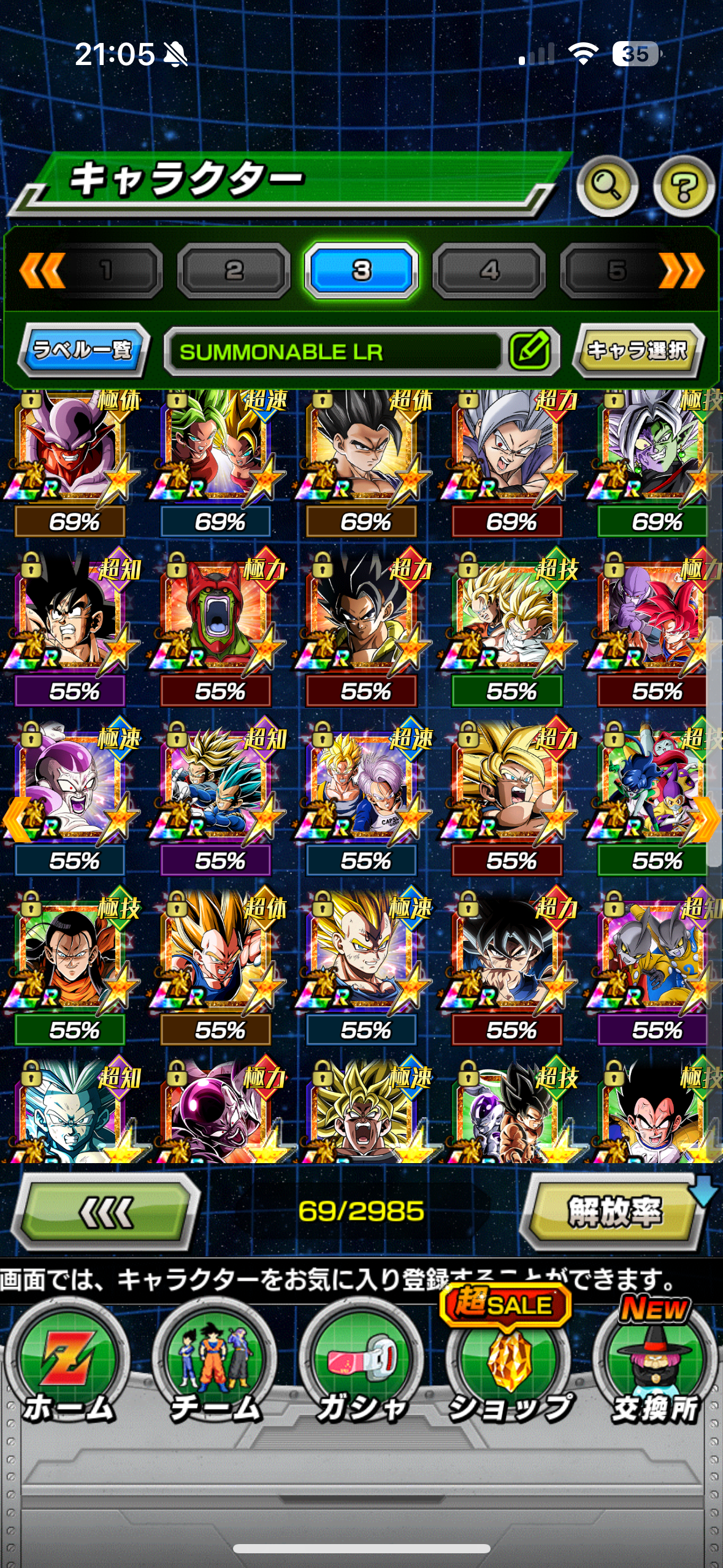Screen dimensions: 723x1568
Task: Open the ショップ tab
Action: click(x=509, y=1368)
